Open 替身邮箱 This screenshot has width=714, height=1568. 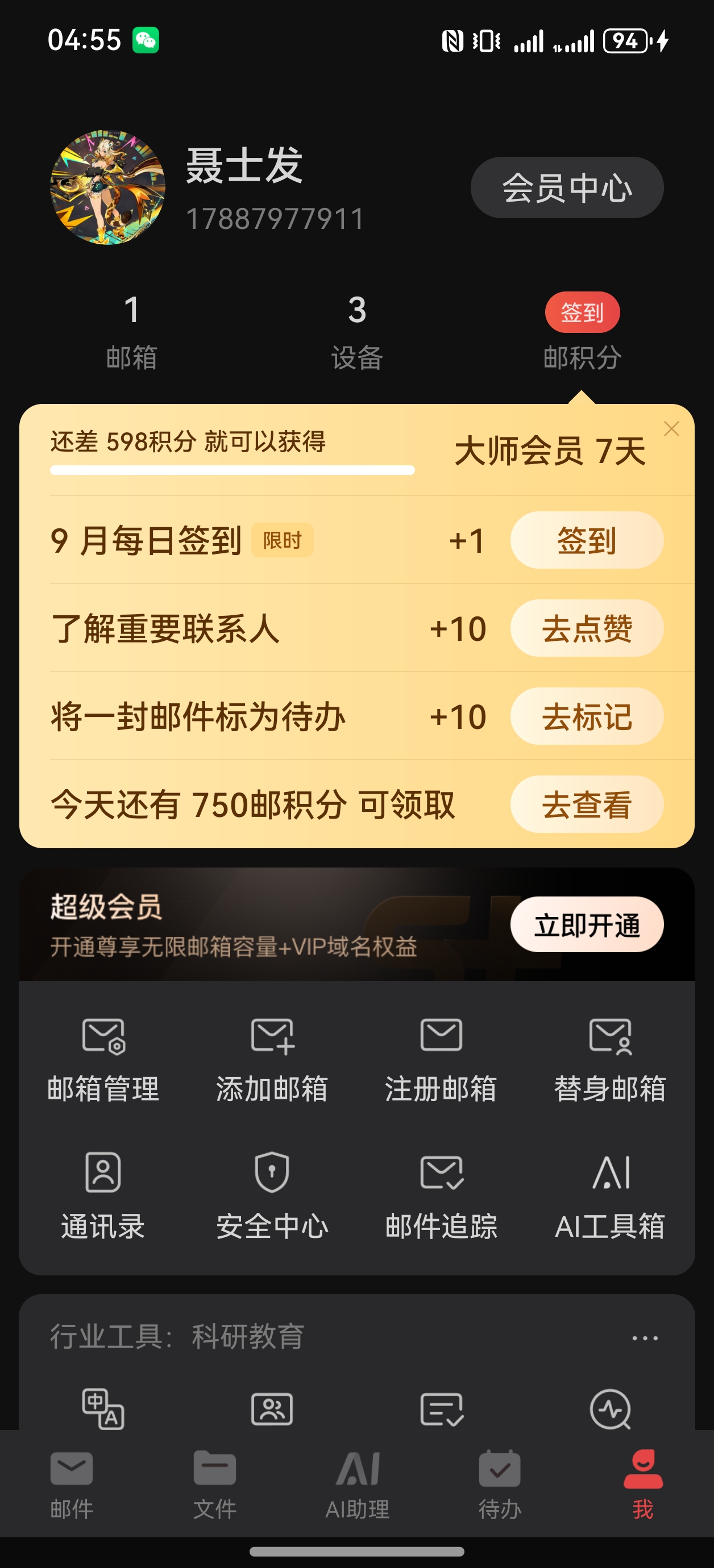(x=610, y=1059)
